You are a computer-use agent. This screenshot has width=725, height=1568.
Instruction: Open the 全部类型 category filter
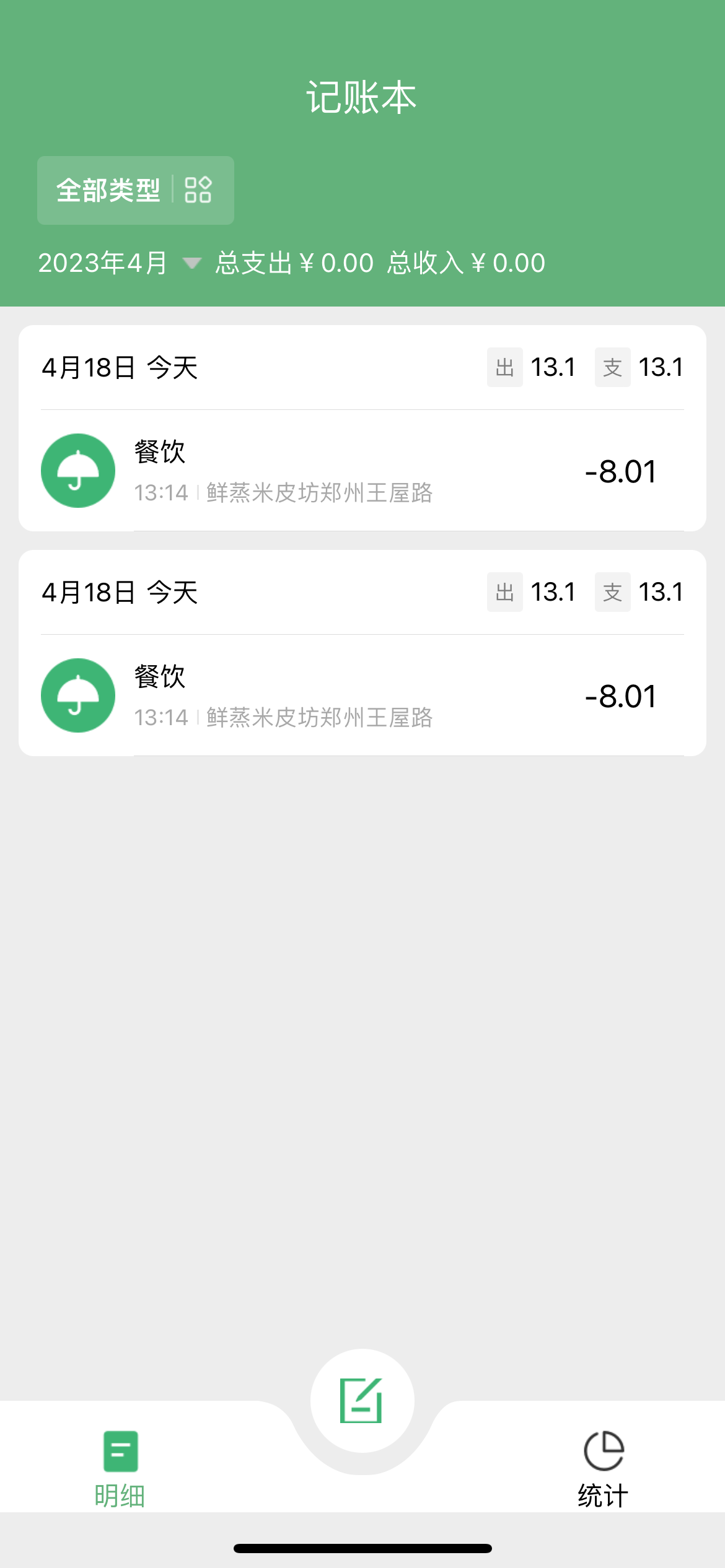(x=135, y=190)
